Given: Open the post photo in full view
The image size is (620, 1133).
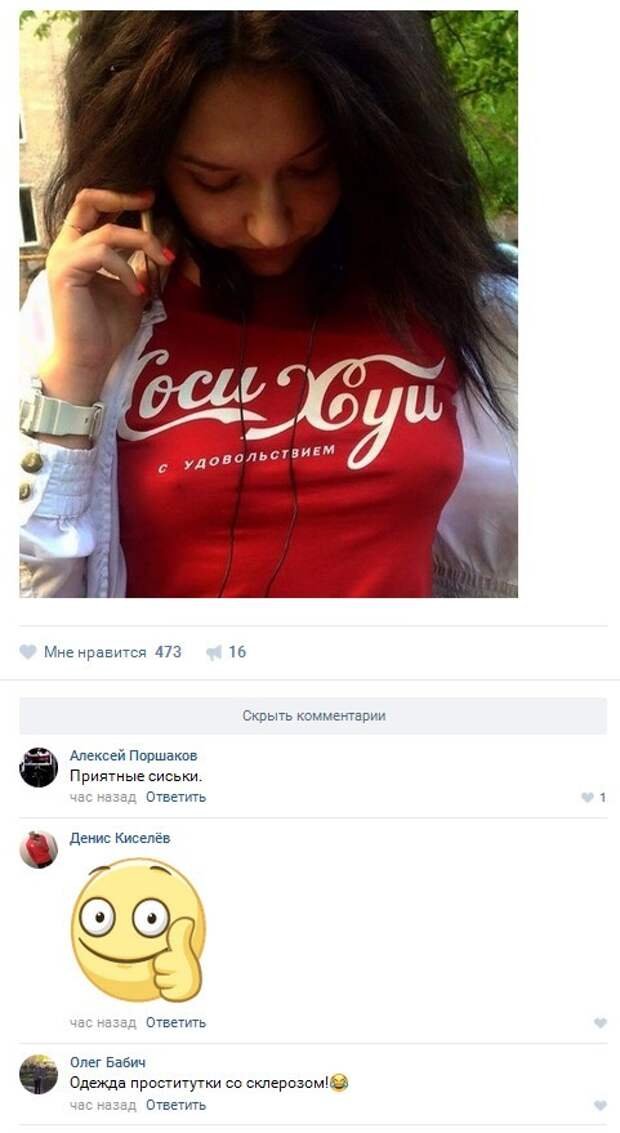Looking at the screenshot, I should pos(268,304).
